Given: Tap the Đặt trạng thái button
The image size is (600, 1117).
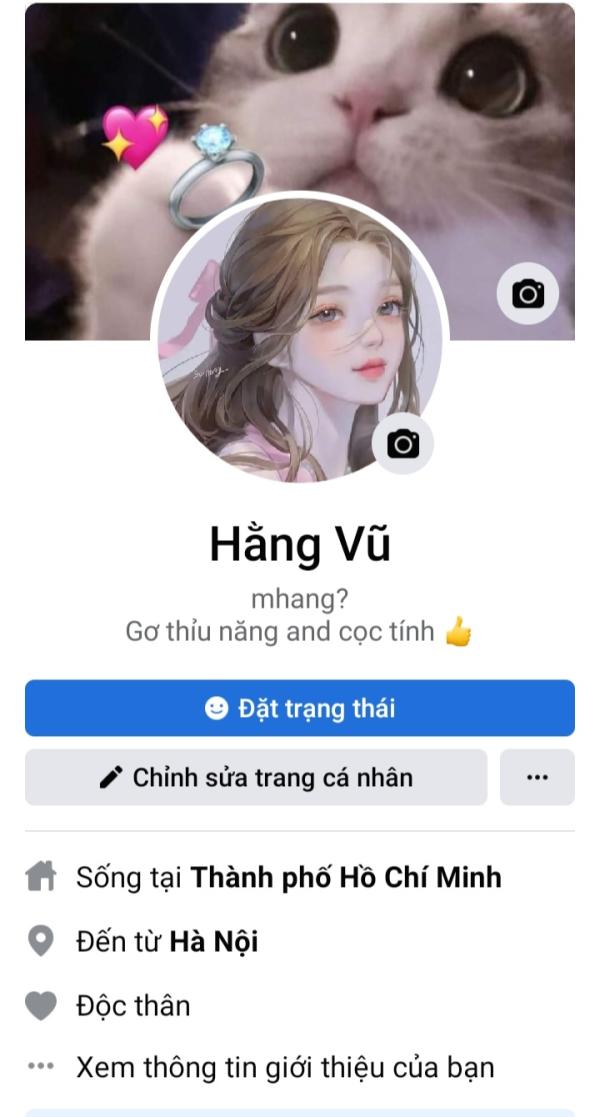Looking at the screenshot, I should tap(300, 709).
